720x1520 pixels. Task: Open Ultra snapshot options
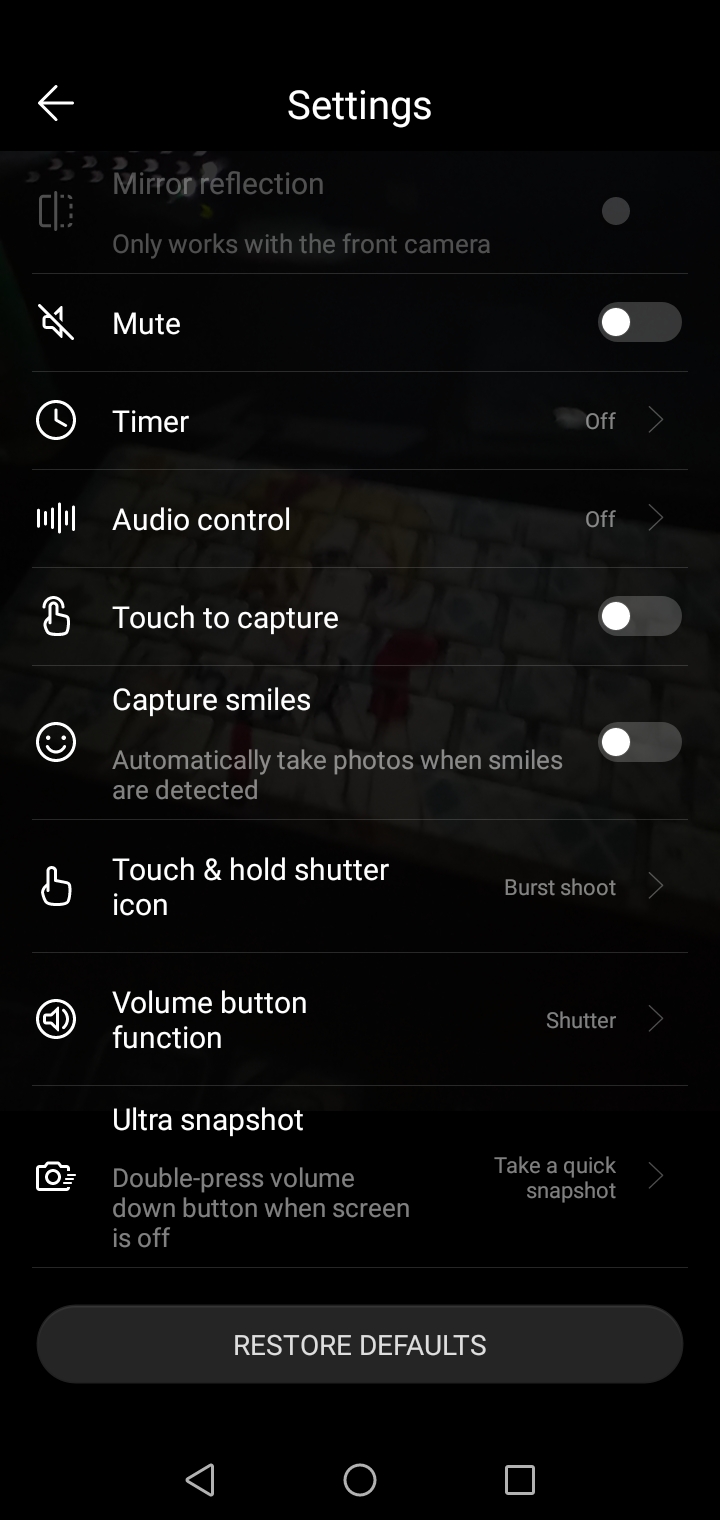pos(360,1177)
